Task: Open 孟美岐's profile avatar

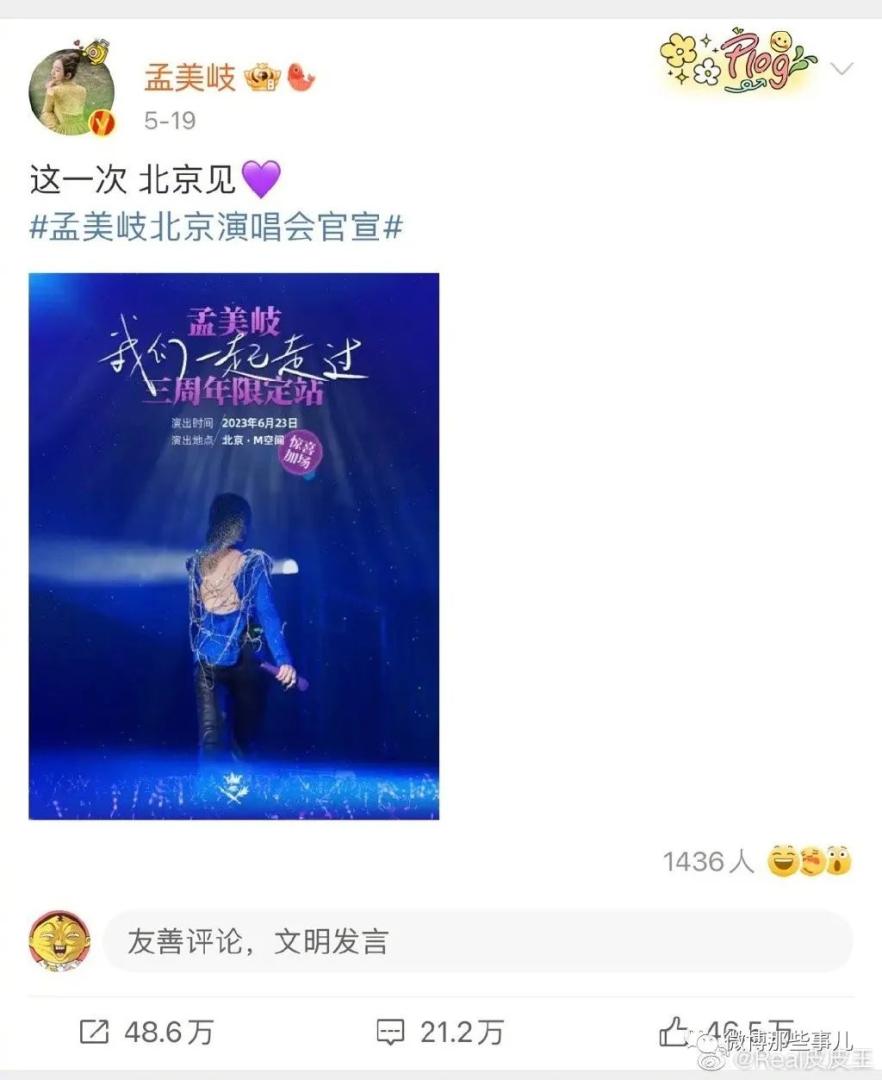Action: pos(72,91)
